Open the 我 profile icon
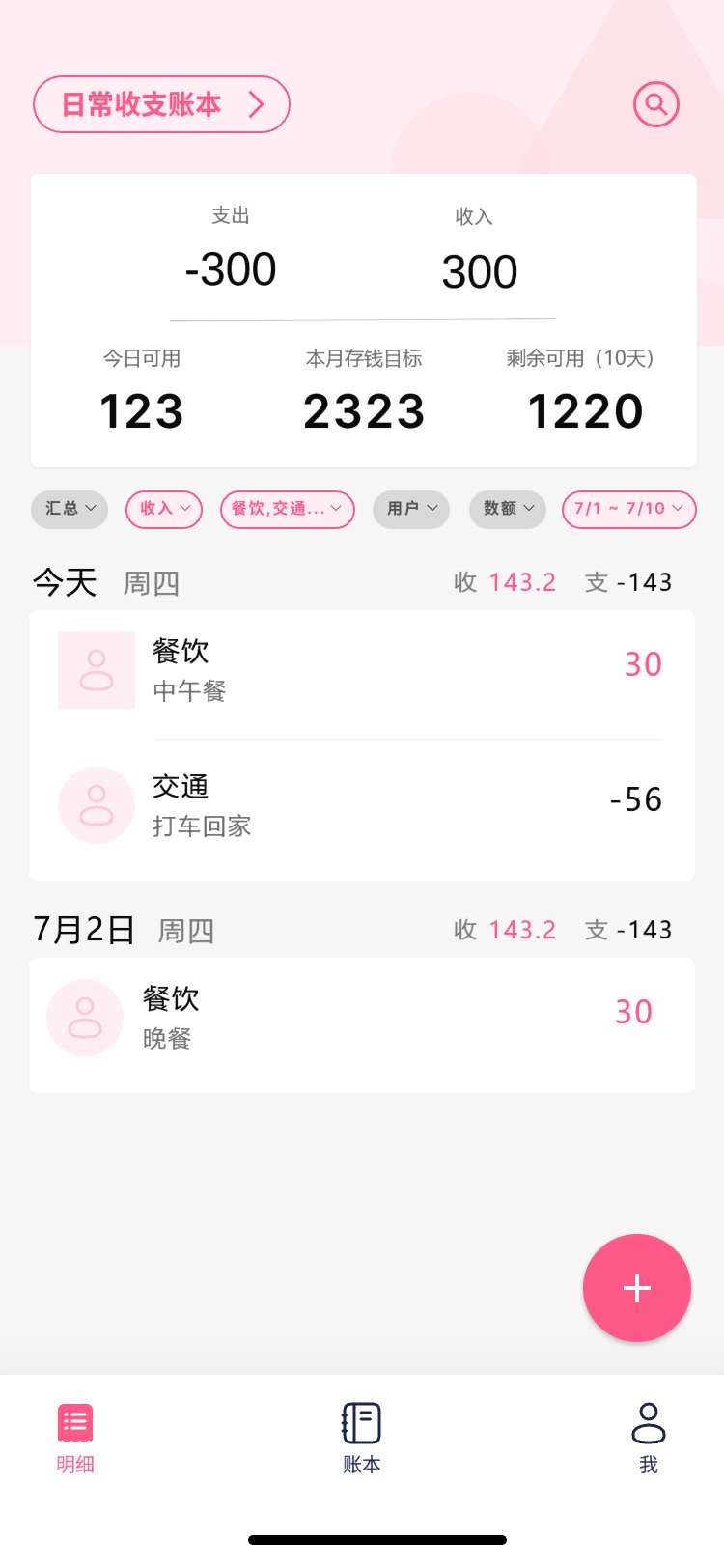 (647, 1419)
